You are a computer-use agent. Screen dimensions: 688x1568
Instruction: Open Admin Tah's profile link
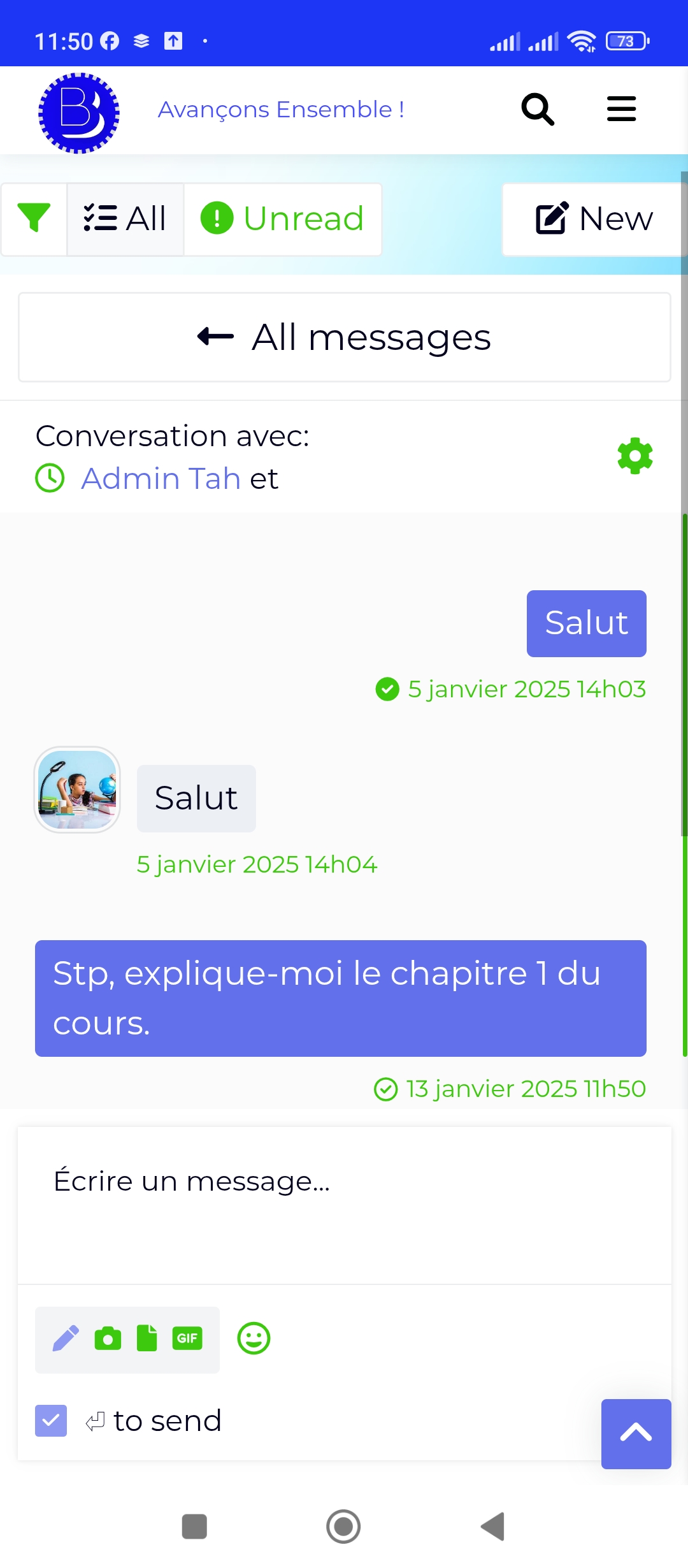coord(161,479)
